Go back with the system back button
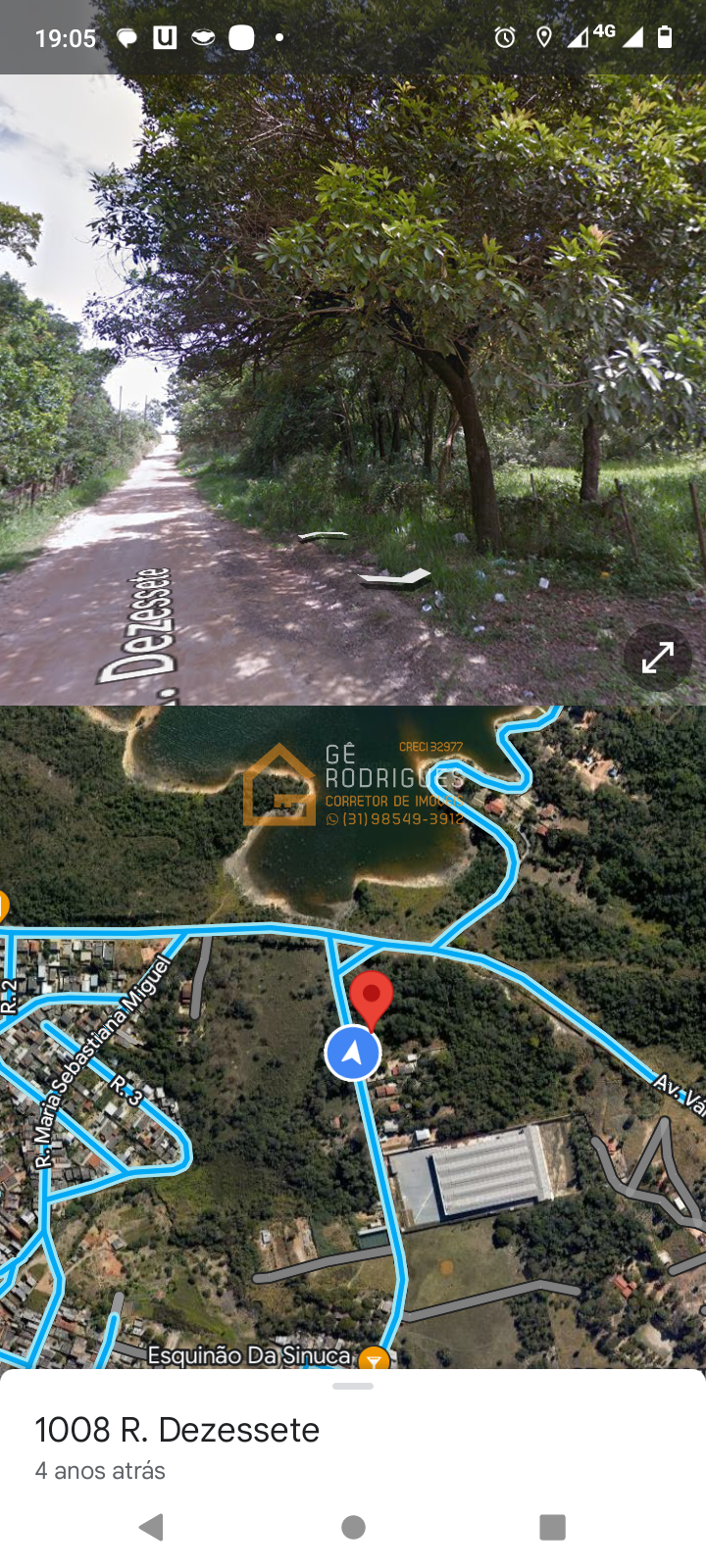This screenshot has width=706, height=1568. click(152, 1527)
